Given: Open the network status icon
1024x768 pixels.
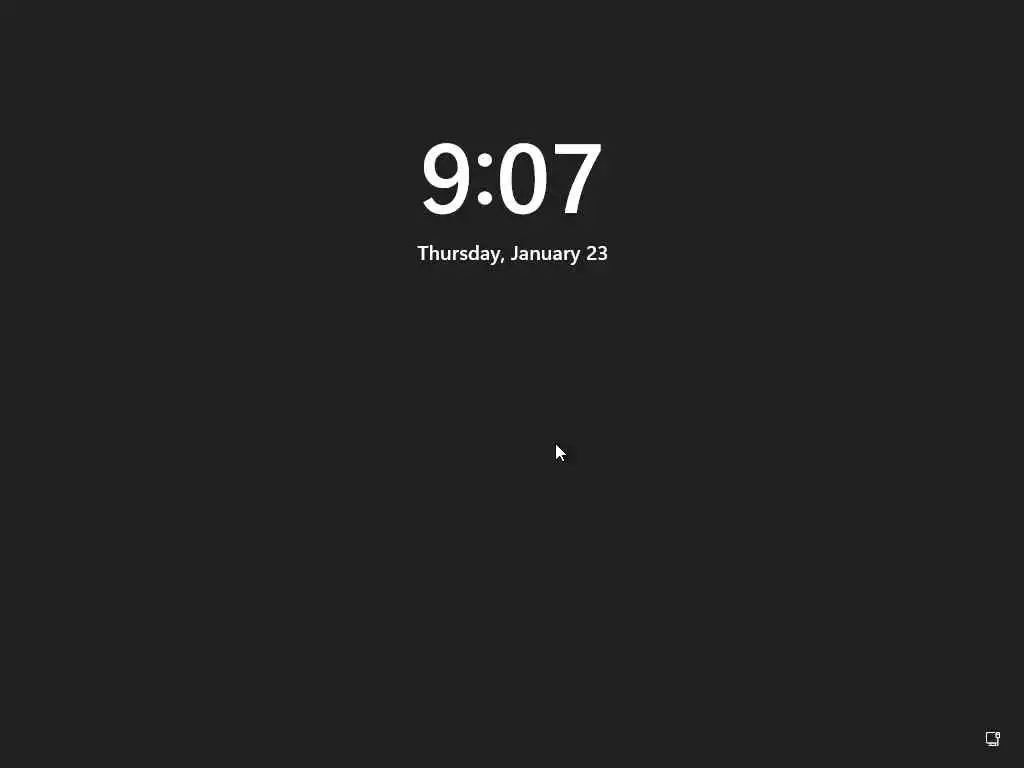Looking at the screenshot, I should pyautogui.click(x=992, y=739).
